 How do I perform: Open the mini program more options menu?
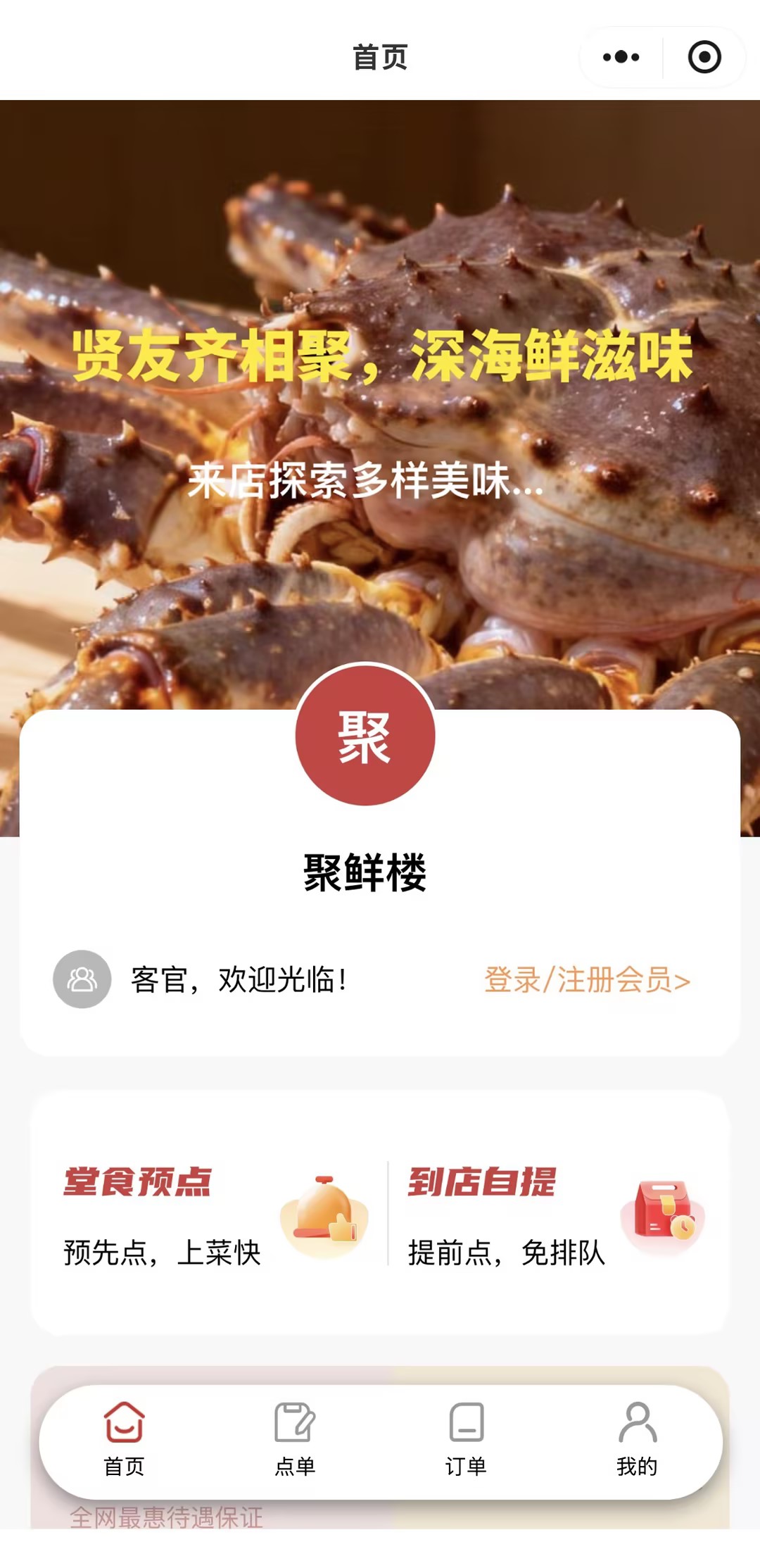coord(621,57)
